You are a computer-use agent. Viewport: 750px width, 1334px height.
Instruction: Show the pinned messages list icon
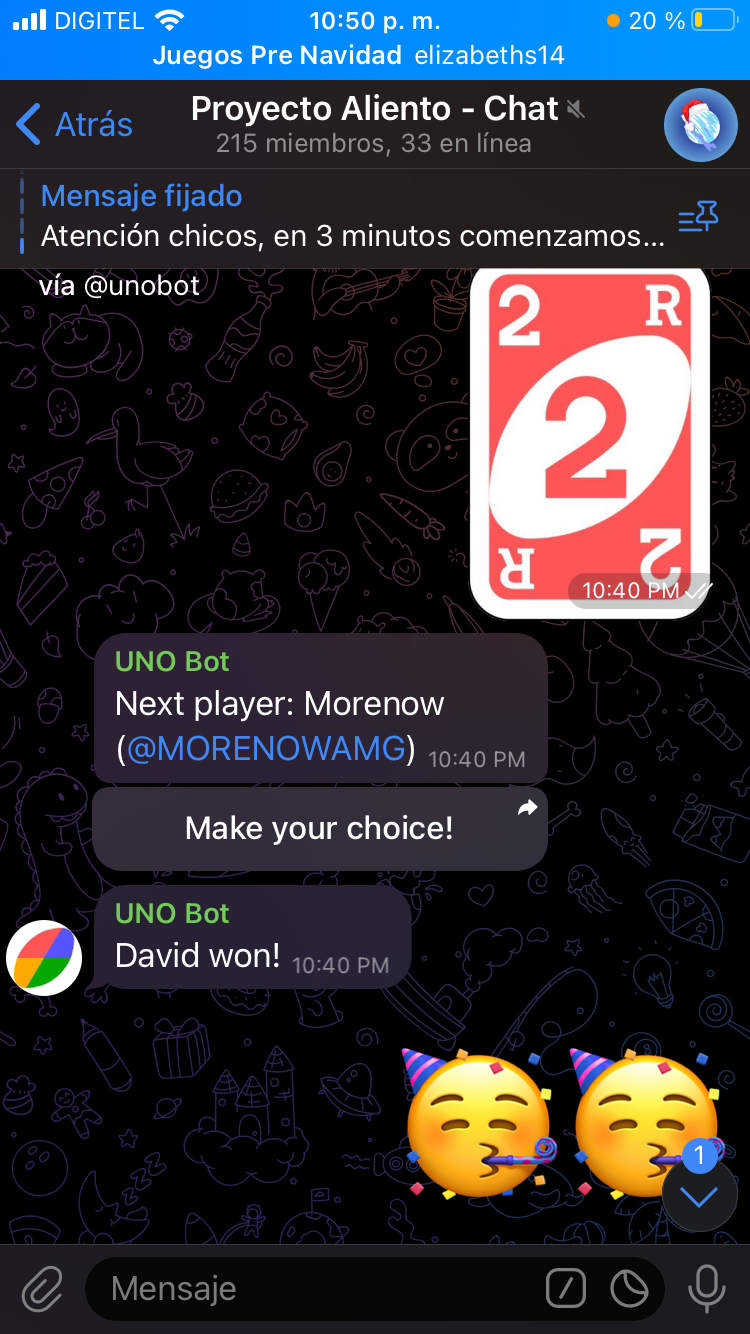coord(698,217)
